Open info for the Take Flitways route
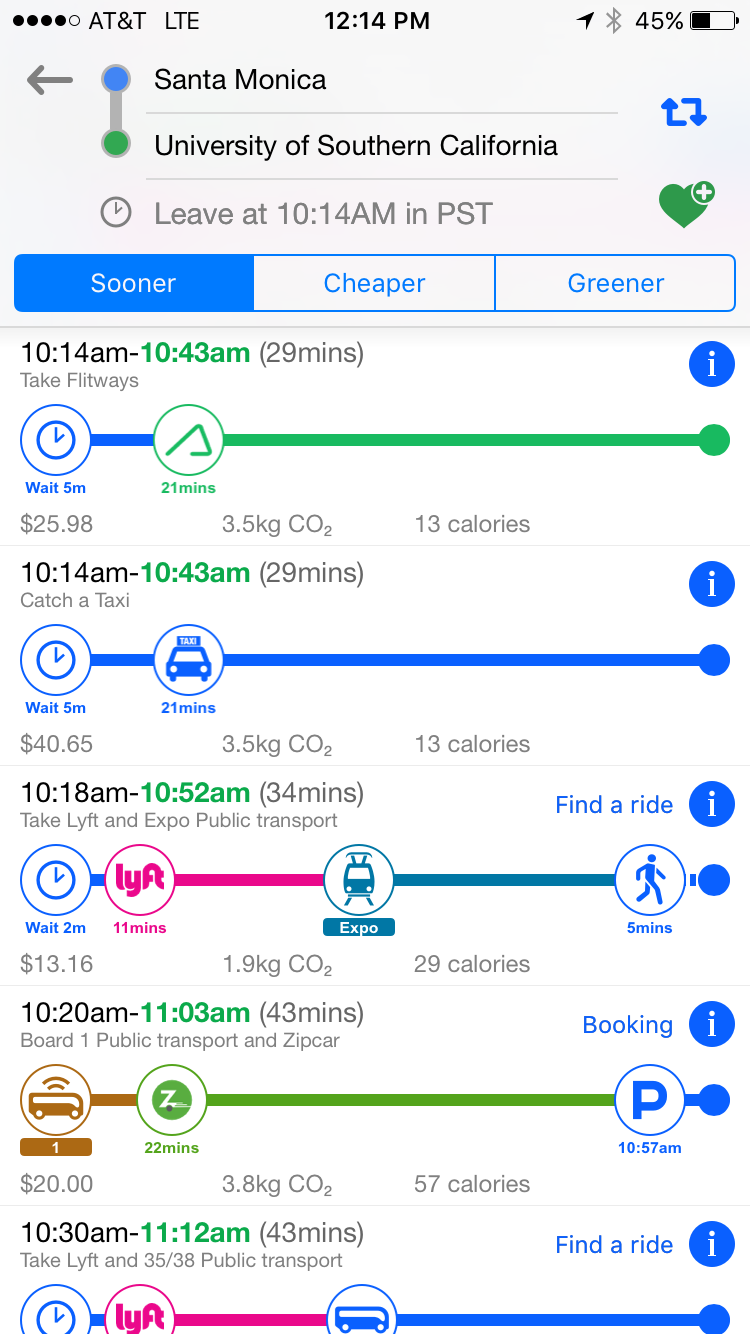 click(x=712, y=365)
